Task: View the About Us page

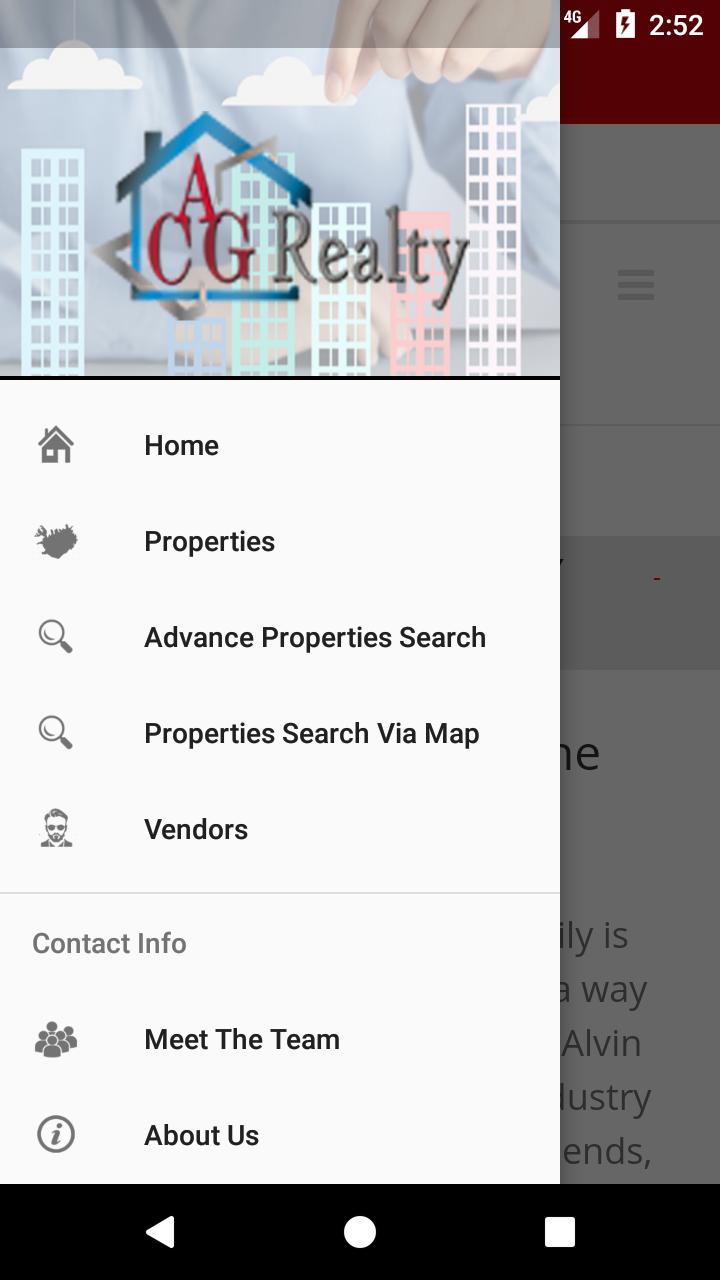Action: (x=201, y=1135)
